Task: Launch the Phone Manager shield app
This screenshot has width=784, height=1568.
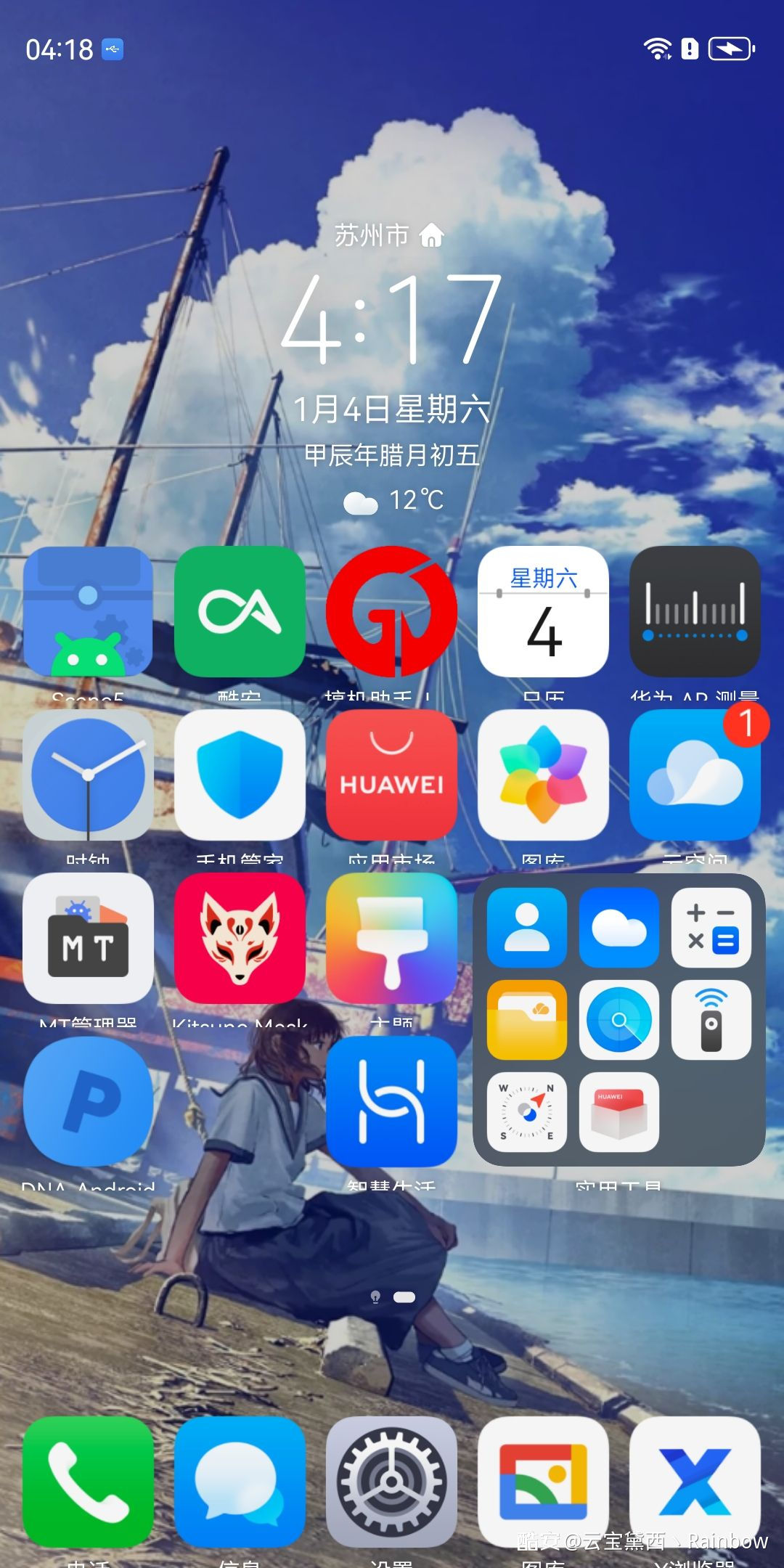Action: click(x=240, y=775)
